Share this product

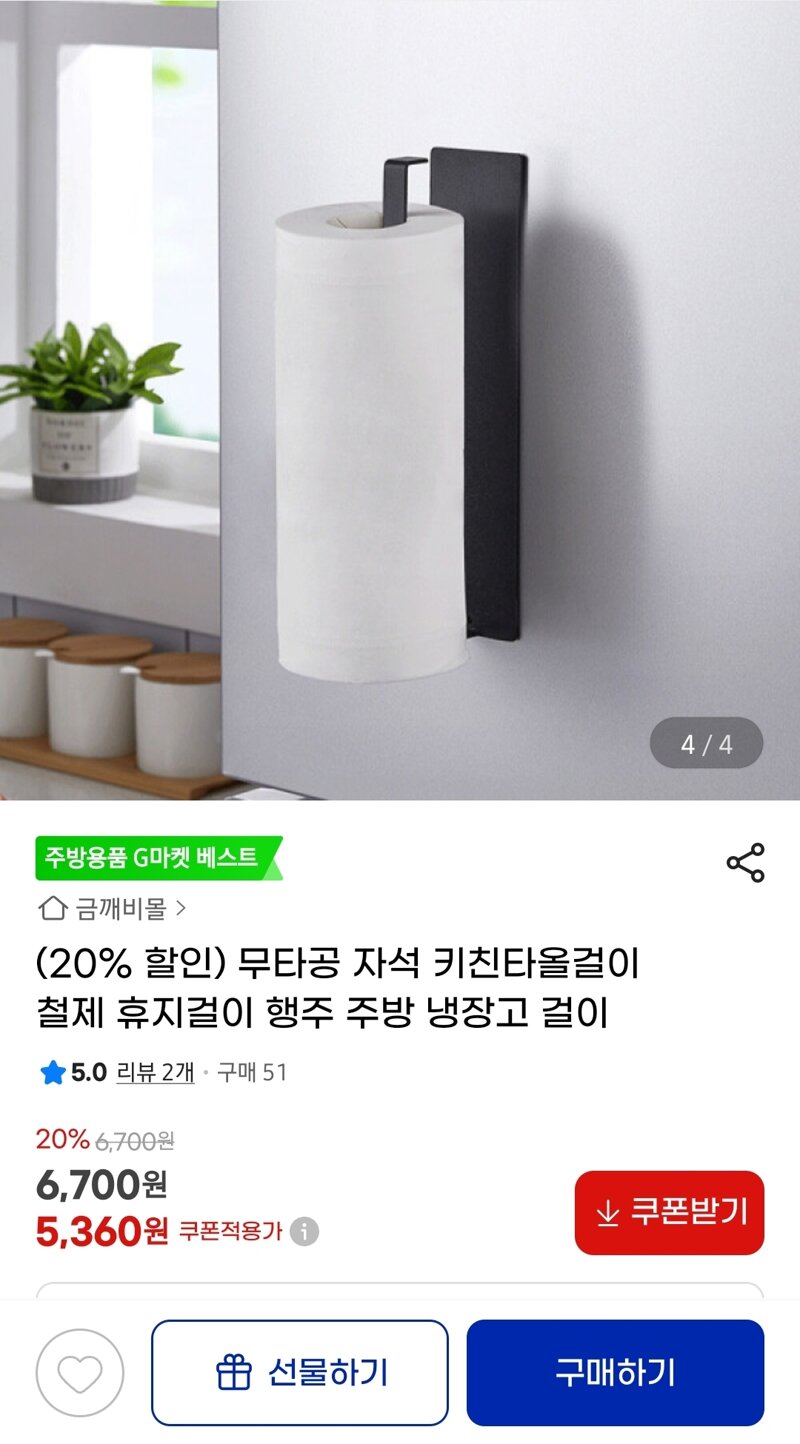tap(745, 862)
